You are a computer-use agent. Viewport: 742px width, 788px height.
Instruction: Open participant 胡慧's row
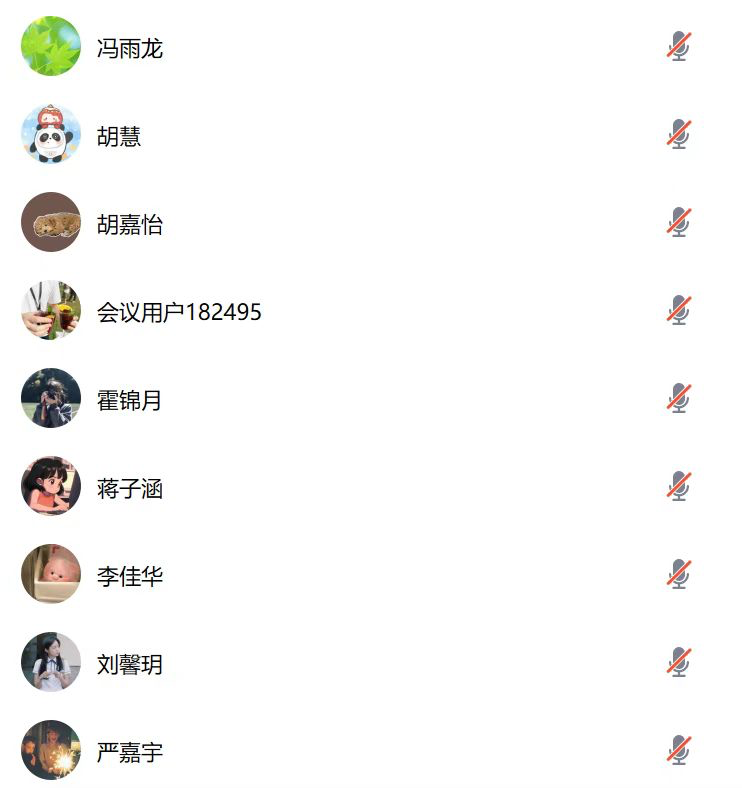(119, 136)
